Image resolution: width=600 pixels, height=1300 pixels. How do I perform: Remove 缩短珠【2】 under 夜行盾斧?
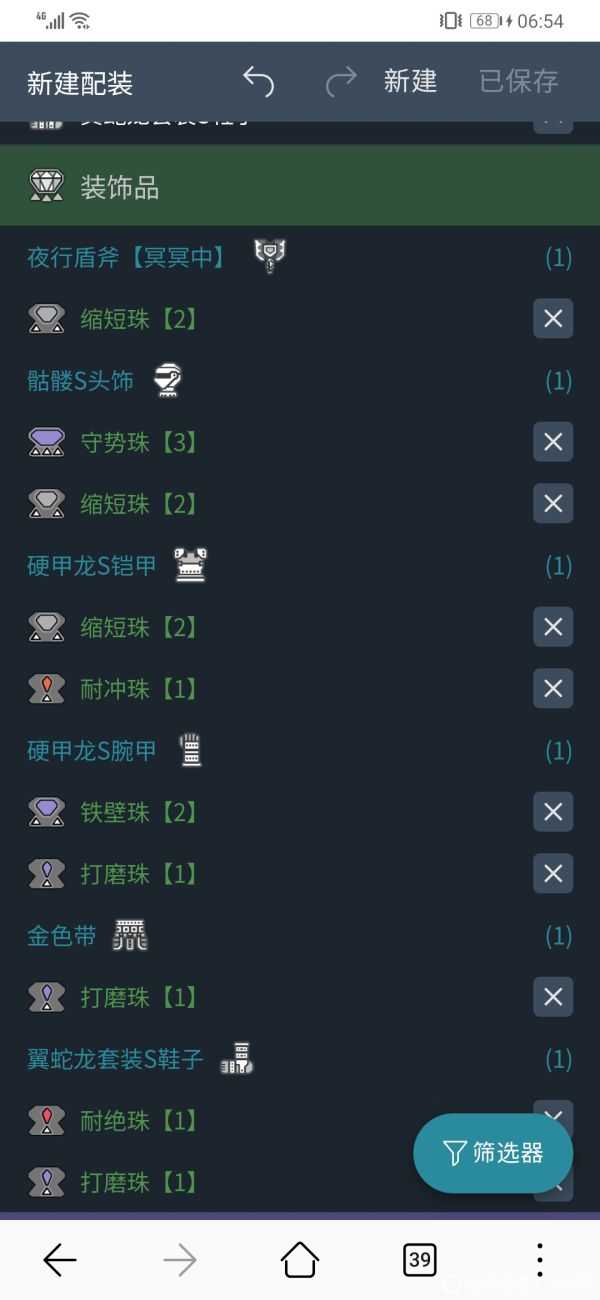pyautogui.click(x=552, y=319)
